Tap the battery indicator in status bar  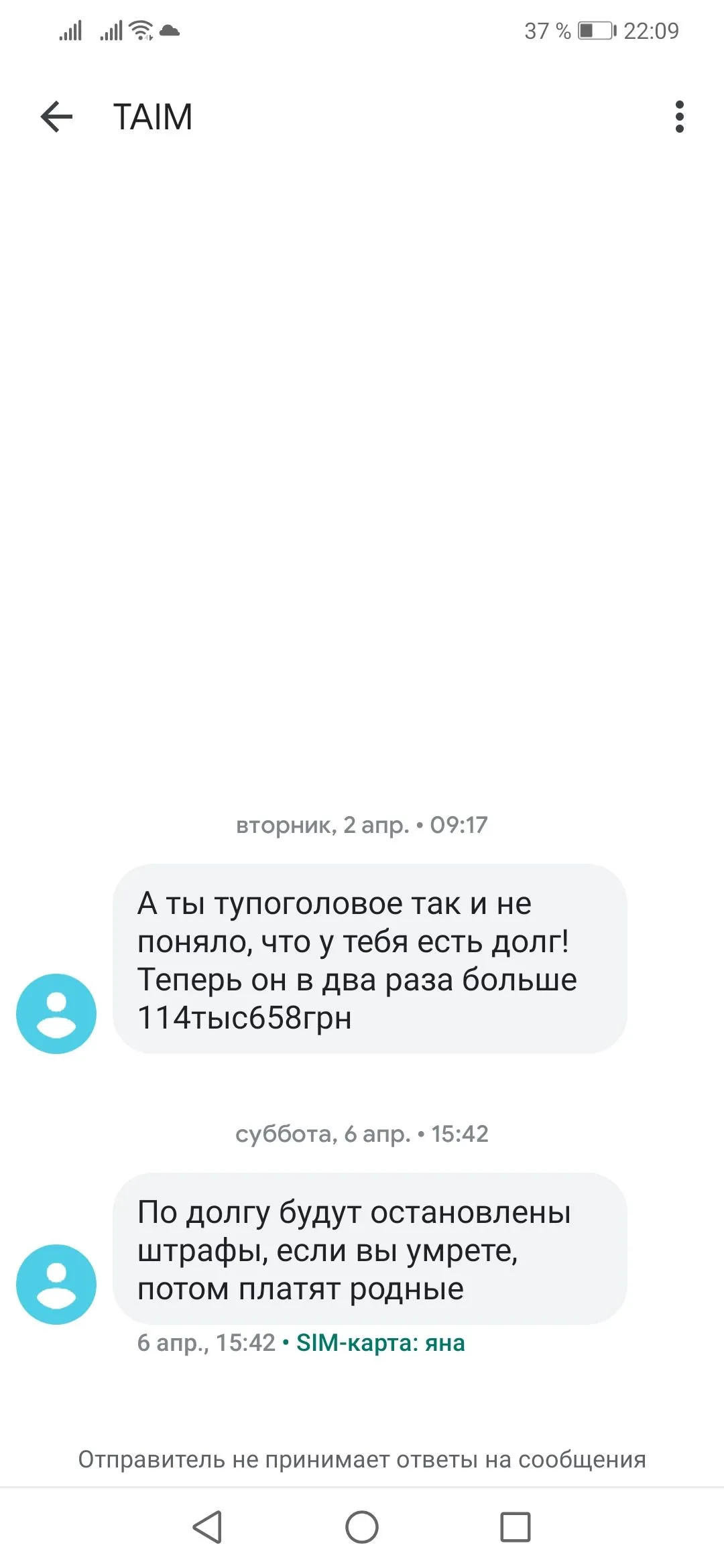(x=593, y=30)
